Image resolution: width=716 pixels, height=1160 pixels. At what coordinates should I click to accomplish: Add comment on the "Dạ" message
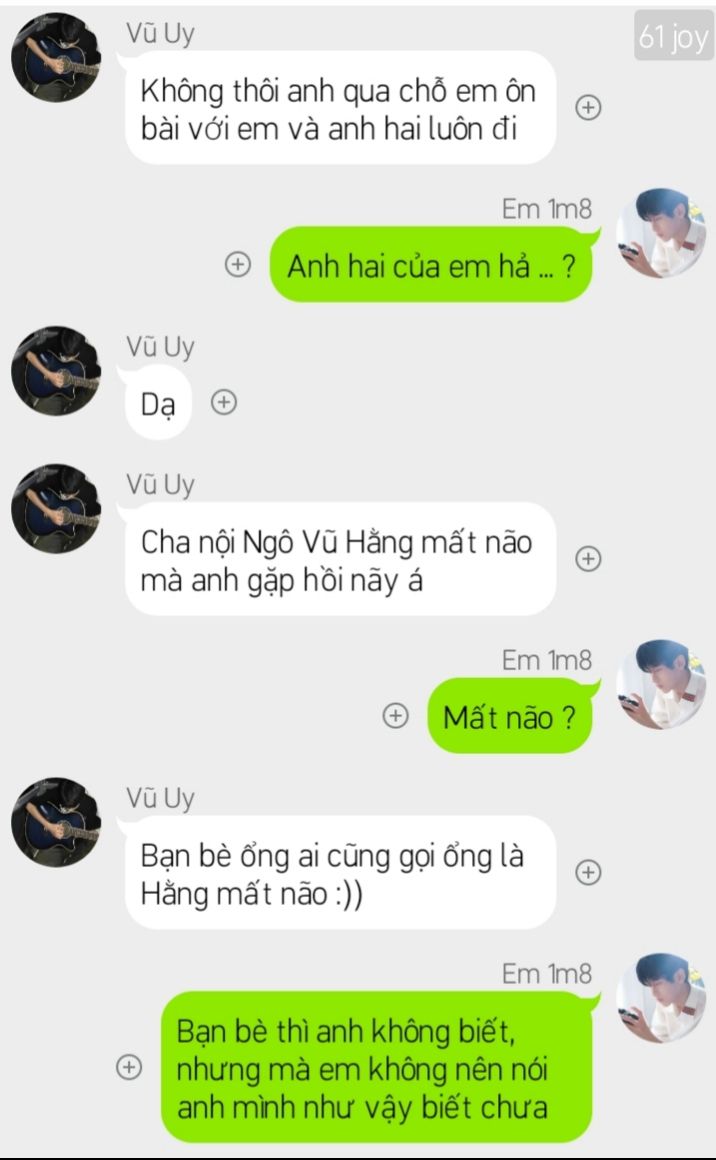coord(224,402)
